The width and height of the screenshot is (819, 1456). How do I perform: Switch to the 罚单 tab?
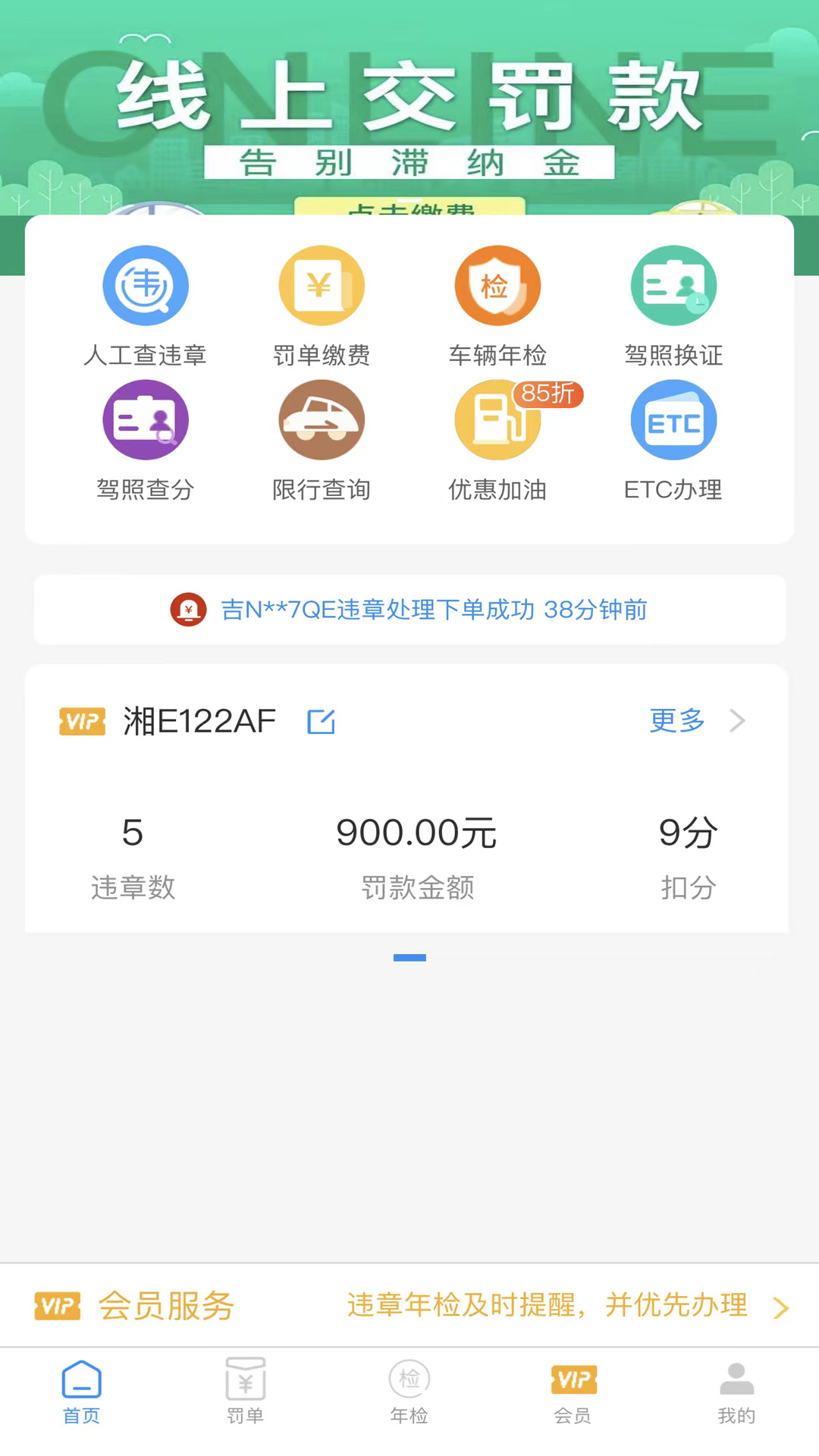point(246,1392)
